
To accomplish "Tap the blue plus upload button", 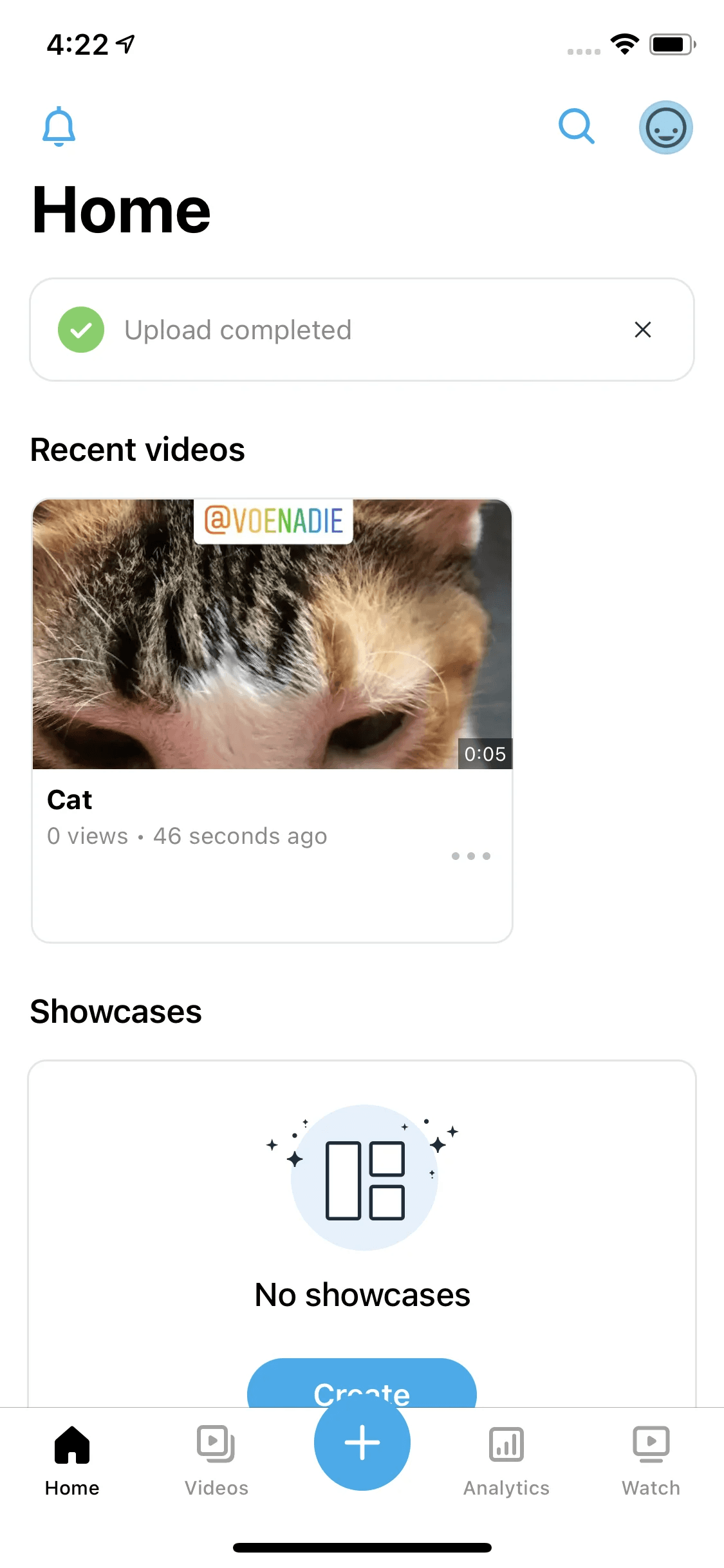I will click(362, 1443).
